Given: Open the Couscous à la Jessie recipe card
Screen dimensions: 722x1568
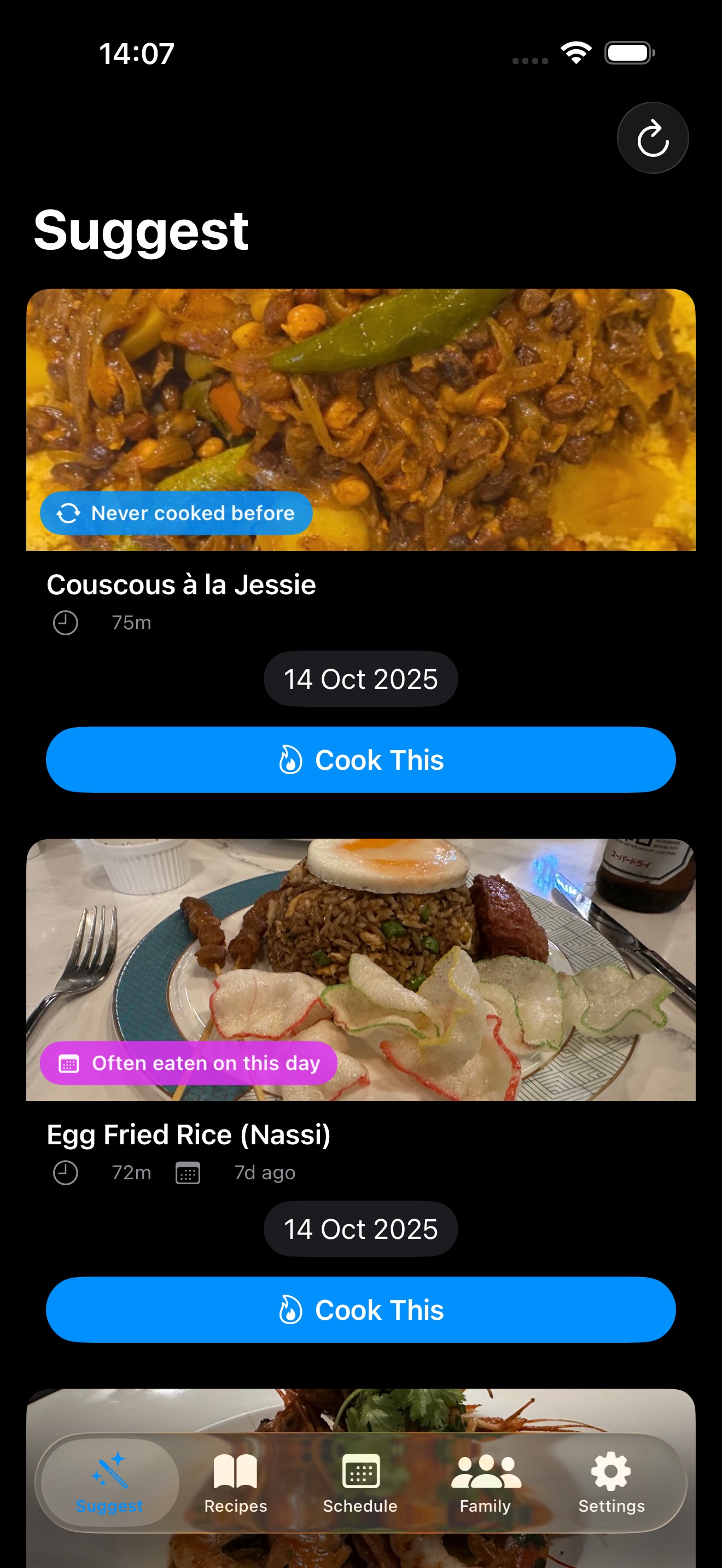Looking at the screenshot, I should pyautogui.click(x=360, y=420).
